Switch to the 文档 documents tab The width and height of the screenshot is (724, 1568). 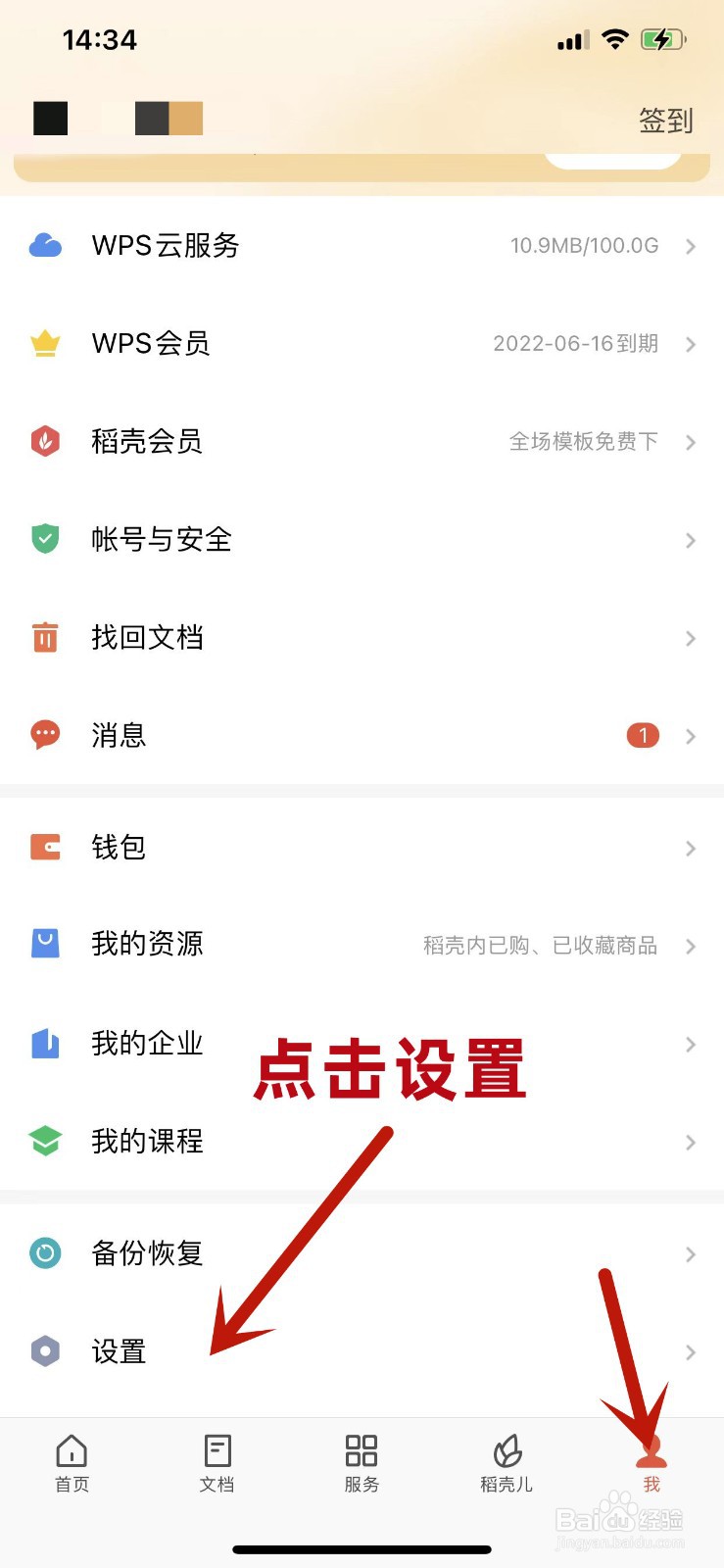click(217, 1463)
